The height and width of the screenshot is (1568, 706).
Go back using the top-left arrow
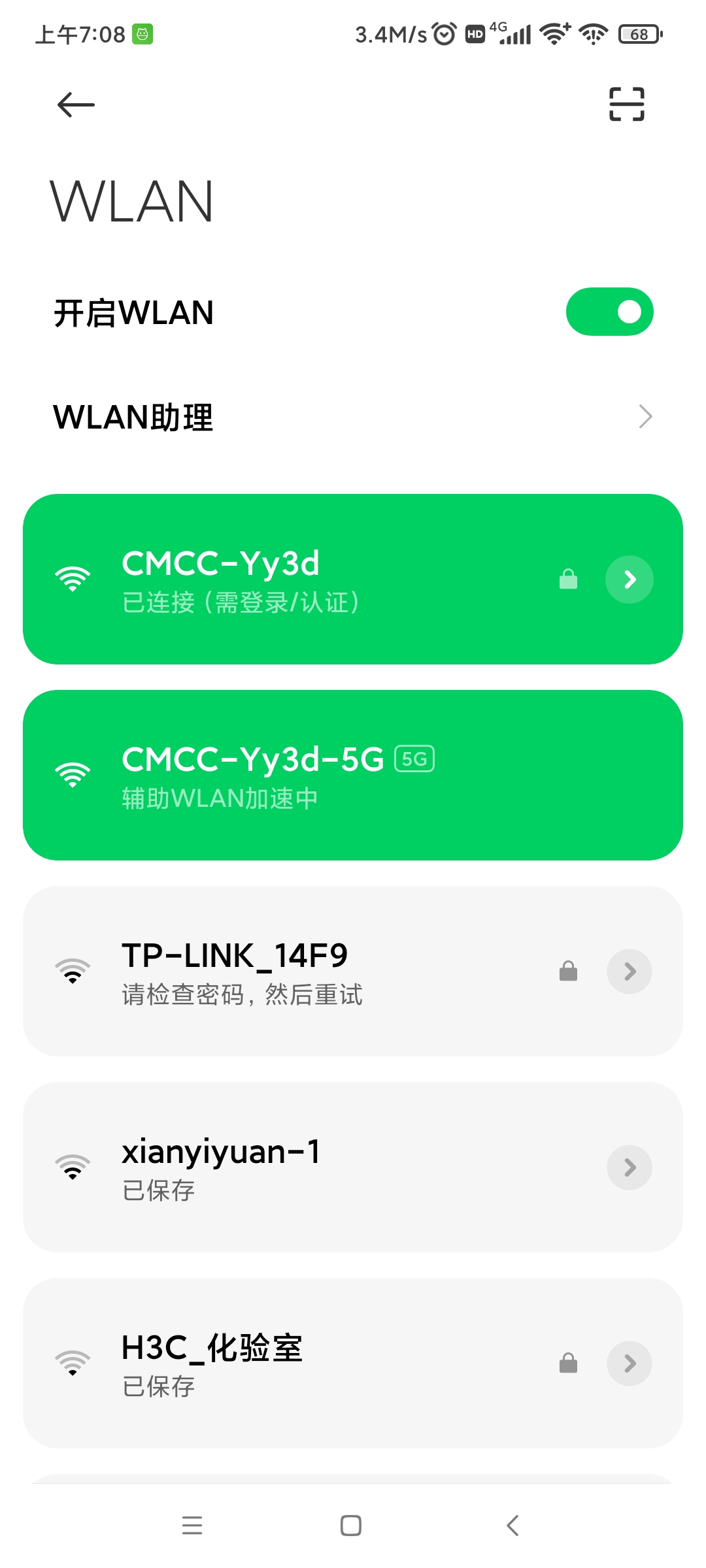click(x=76, y=105)
